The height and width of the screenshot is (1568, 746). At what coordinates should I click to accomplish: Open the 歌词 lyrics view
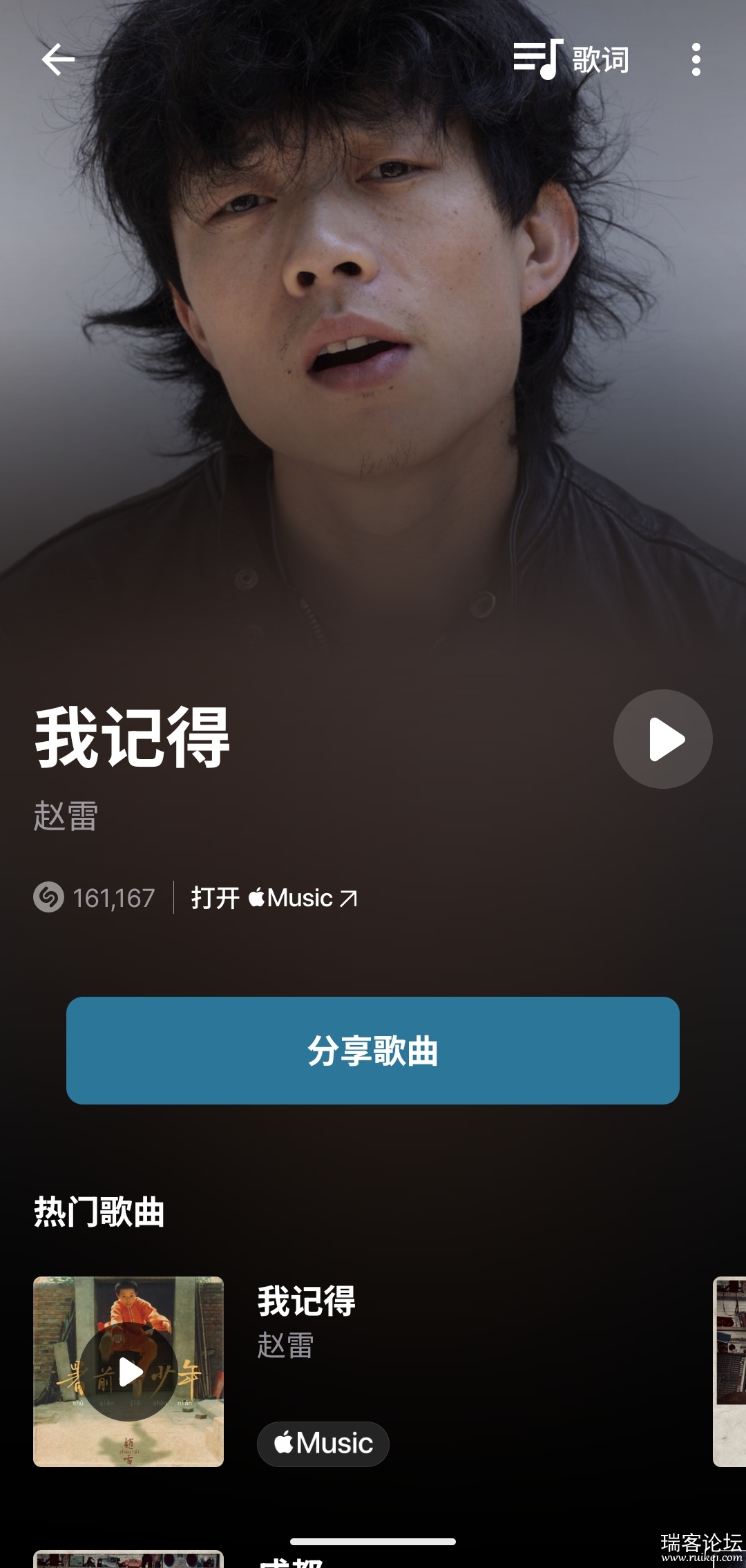click(x=571, y=59)
